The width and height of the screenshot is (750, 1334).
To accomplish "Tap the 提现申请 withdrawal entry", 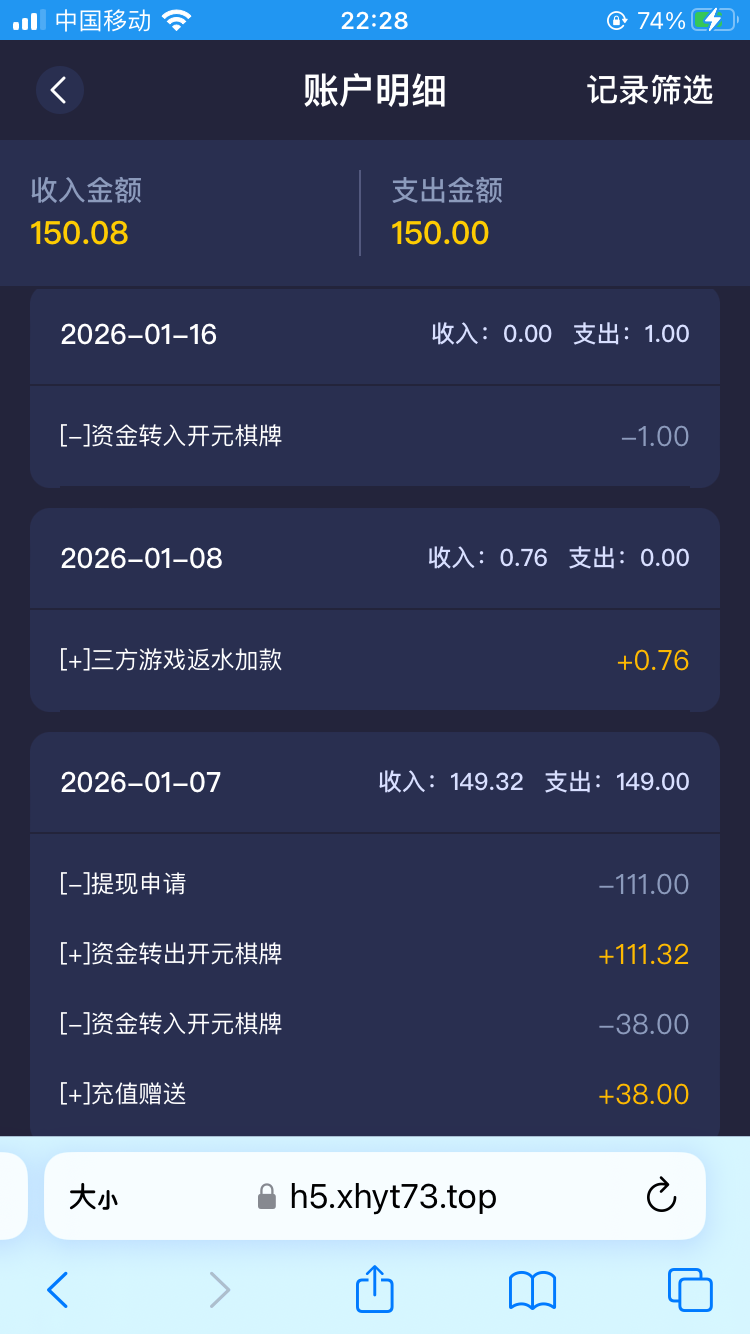I will [x=374, y=884].
